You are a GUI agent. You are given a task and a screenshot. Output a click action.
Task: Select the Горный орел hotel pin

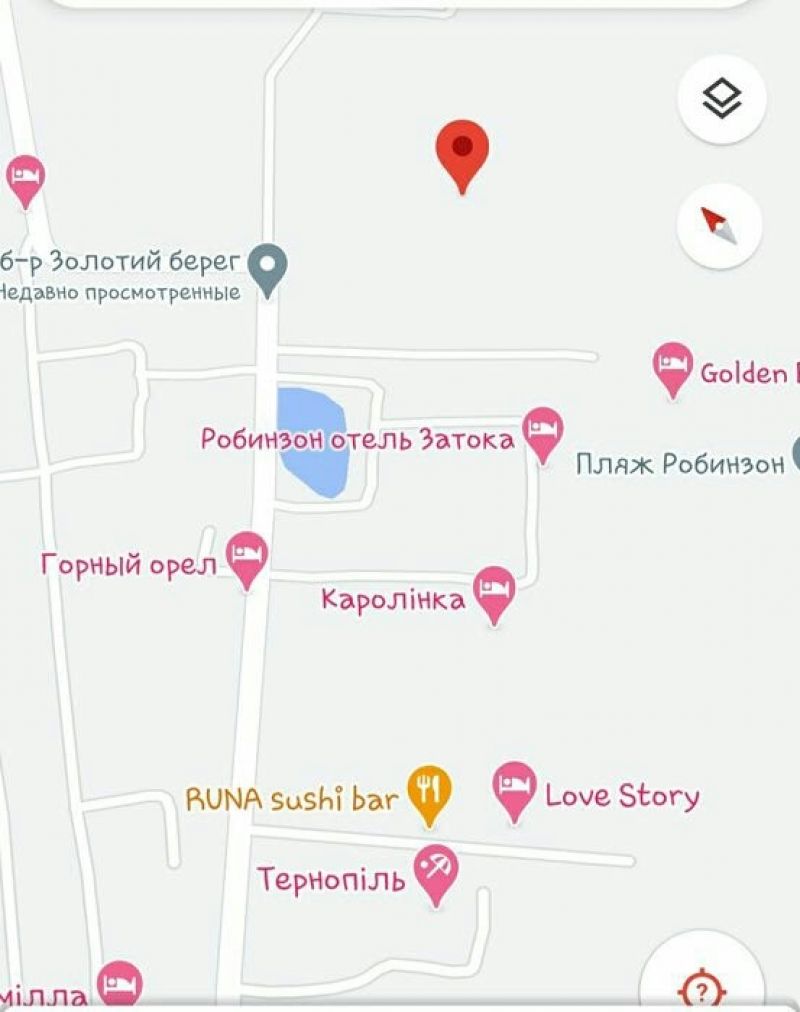pyautogui.click(x=246, y=561)
